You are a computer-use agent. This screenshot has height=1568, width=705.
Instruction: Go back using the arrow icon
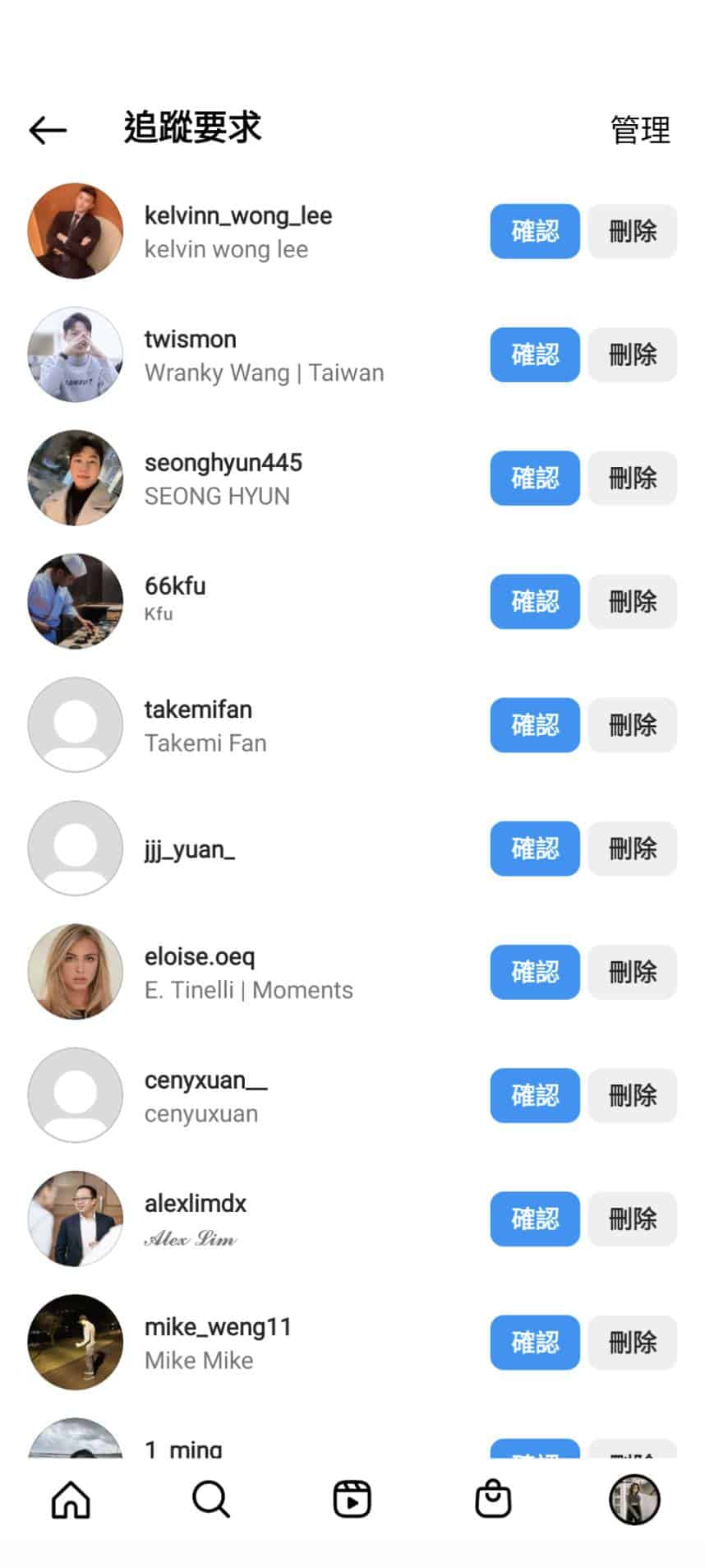pos(48,130)
